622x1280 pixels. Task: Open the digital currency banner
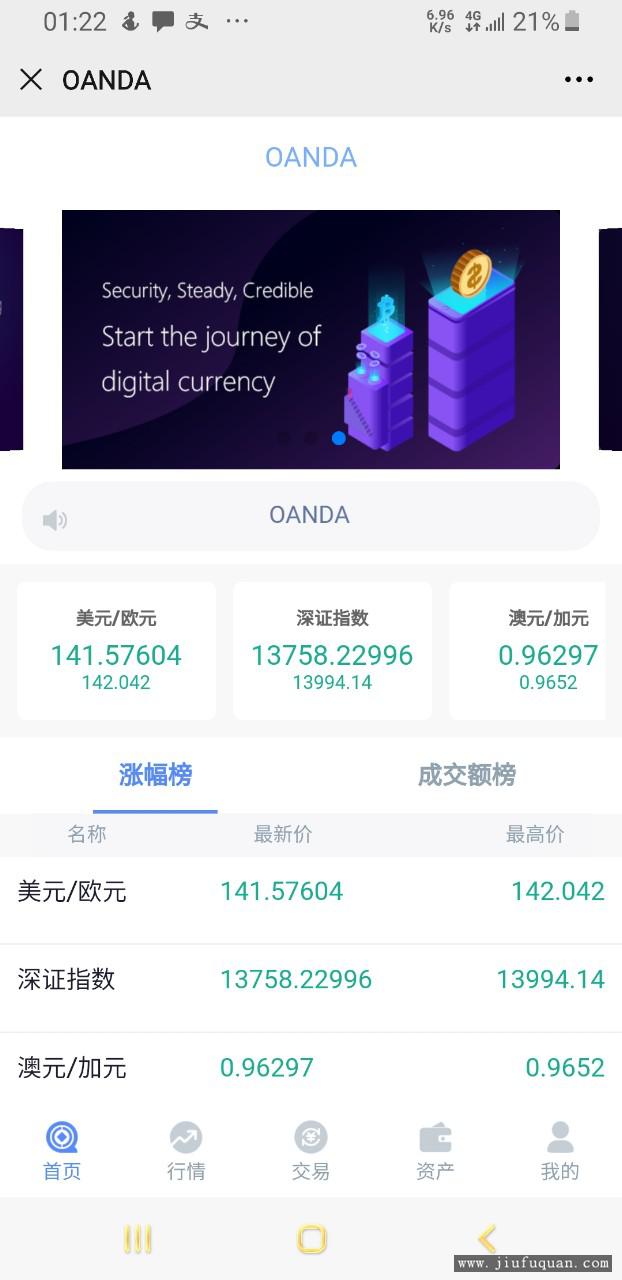tap(311, 339)
